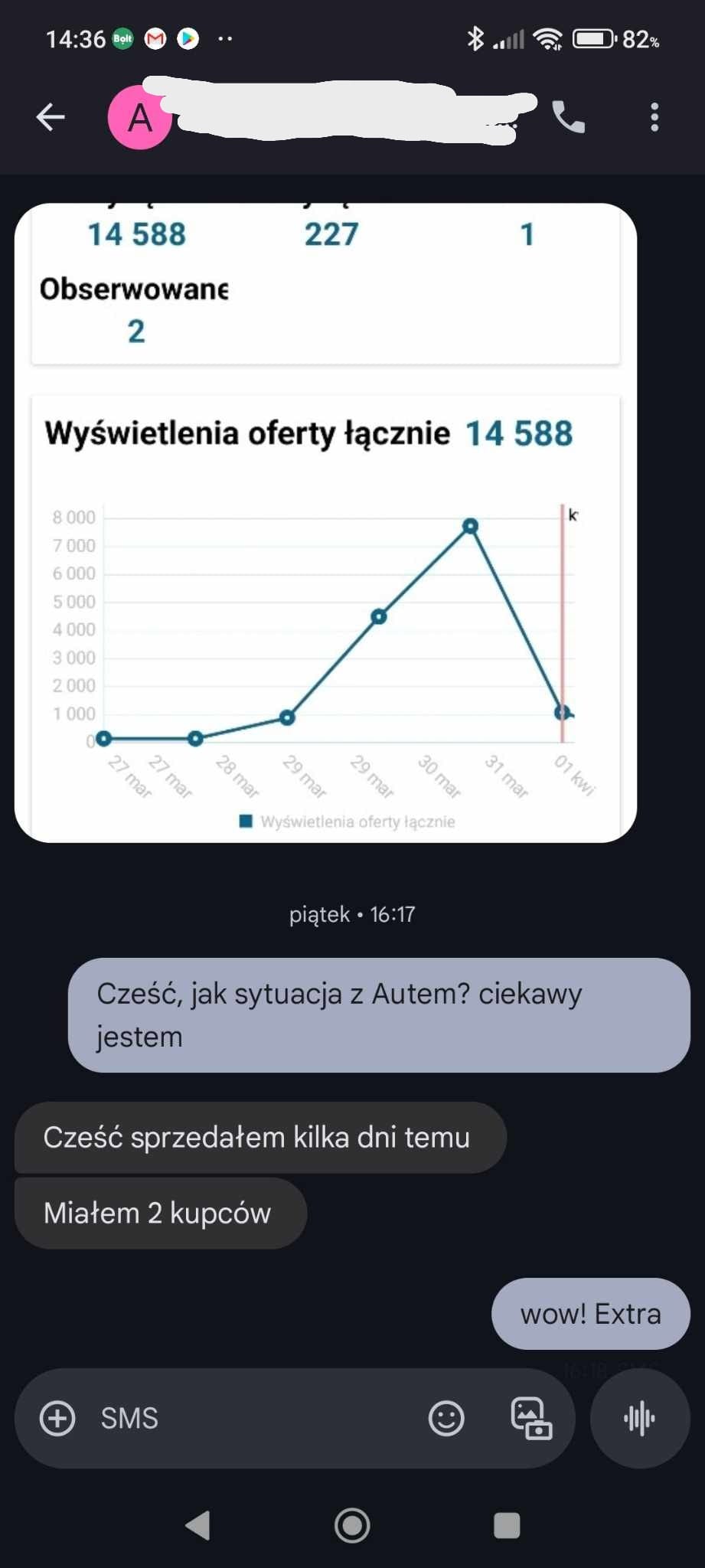
Task: Open the overflow menu
Action: click(654, 117)
